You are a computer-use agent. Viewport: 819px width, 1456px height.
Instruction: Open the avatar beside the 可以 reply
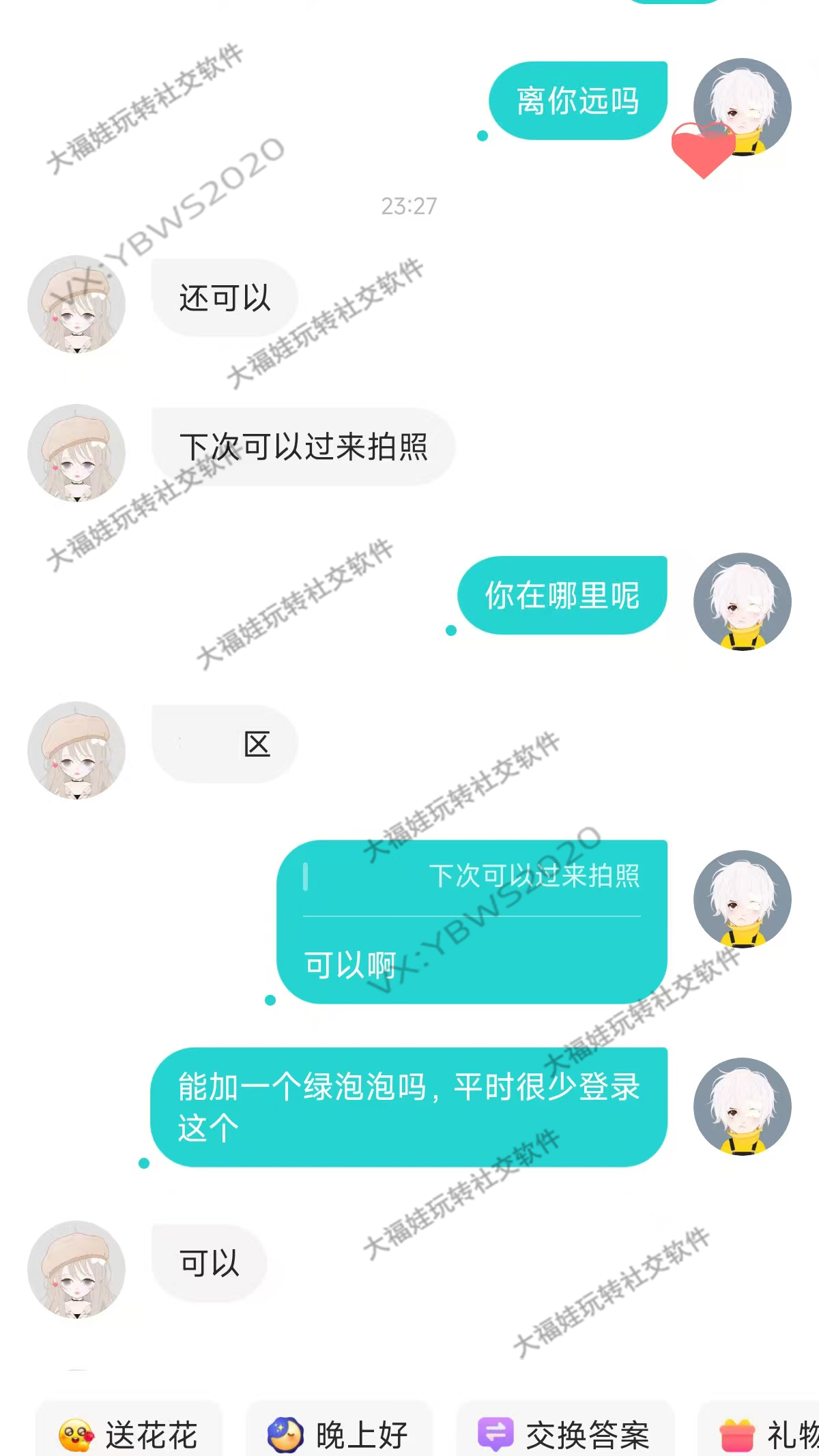[76, 1269]
